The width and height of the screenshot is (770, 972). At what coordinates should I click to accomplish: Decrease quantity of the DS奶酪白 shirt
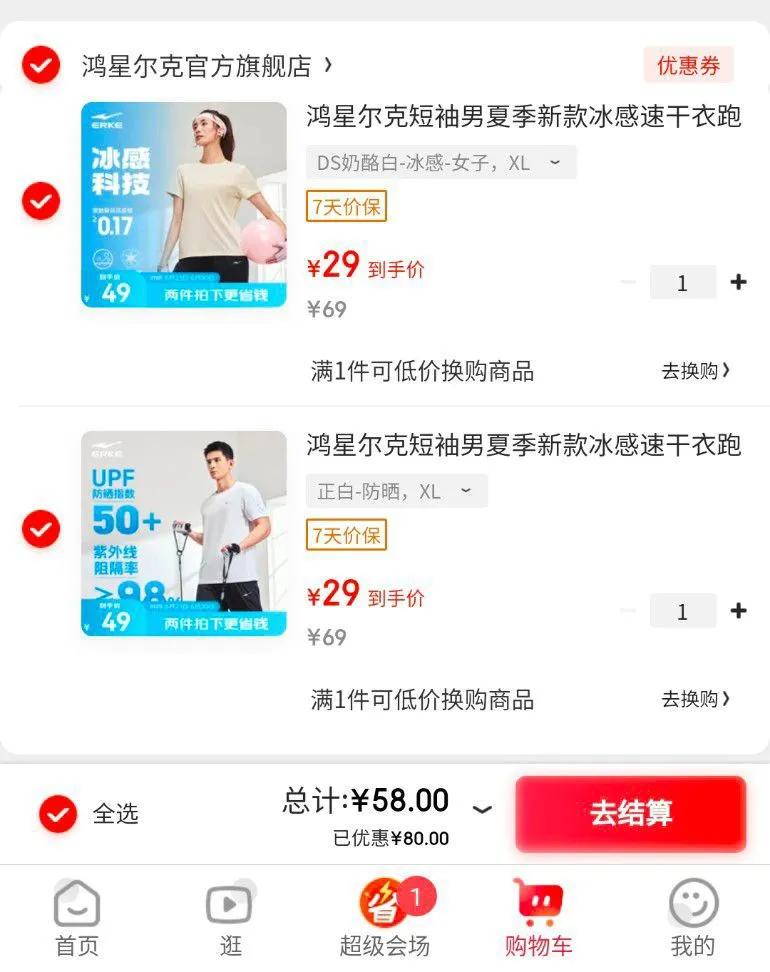click(628, 282)
